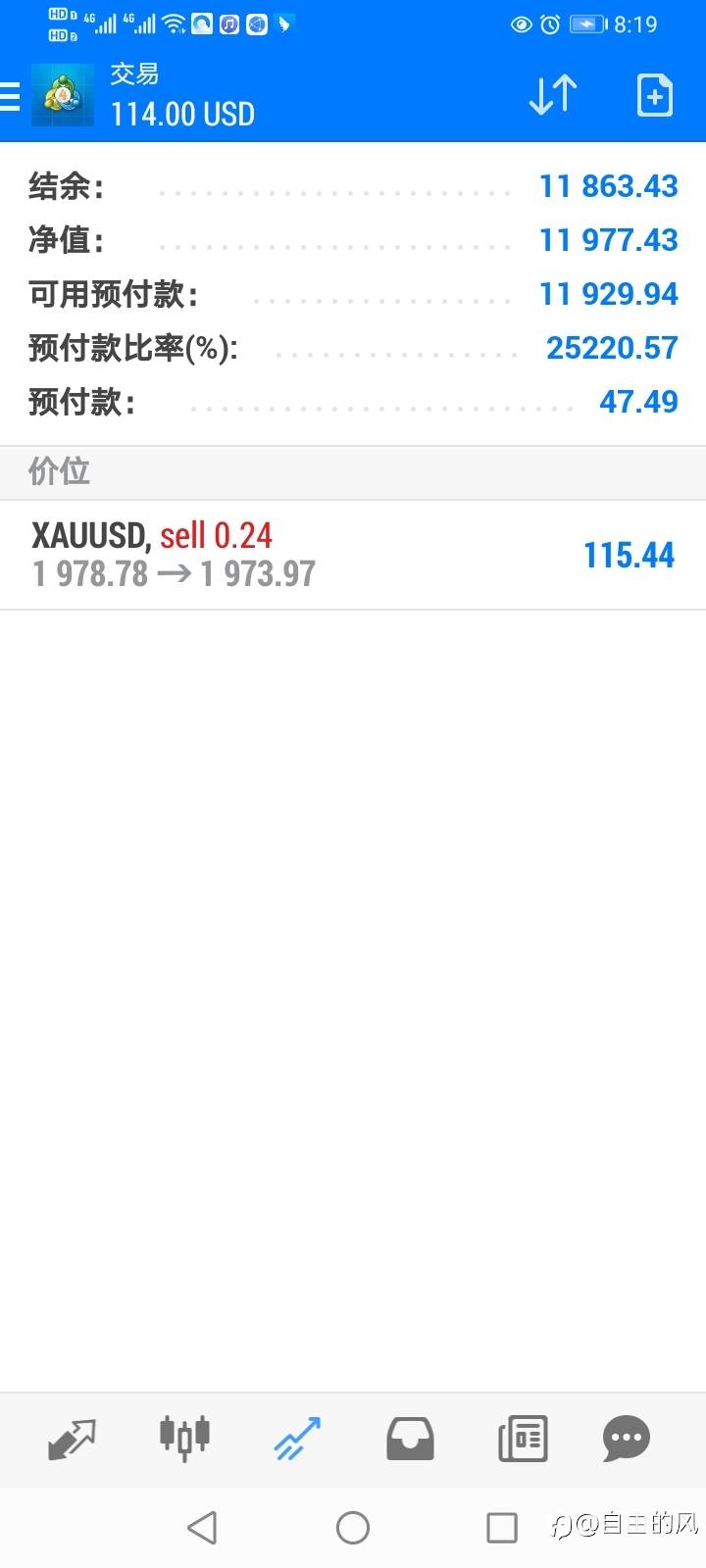
Task: Go to the system home screen
Action: pos(353,1527)
